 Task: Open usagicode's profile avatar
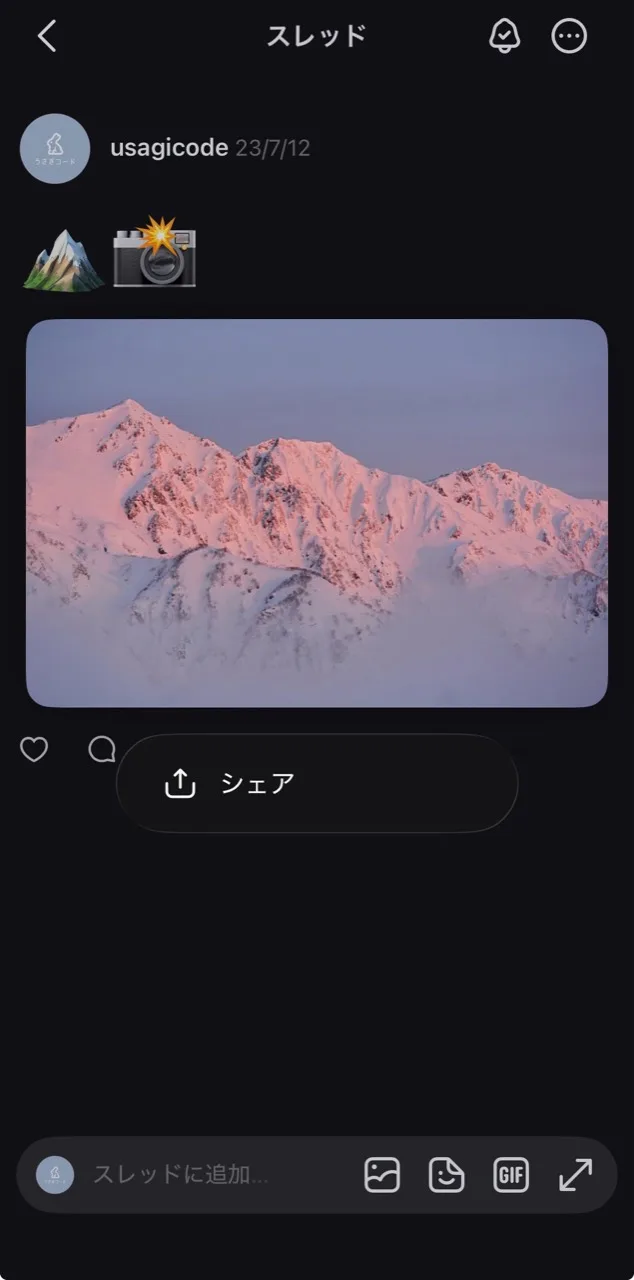point(55,149)
